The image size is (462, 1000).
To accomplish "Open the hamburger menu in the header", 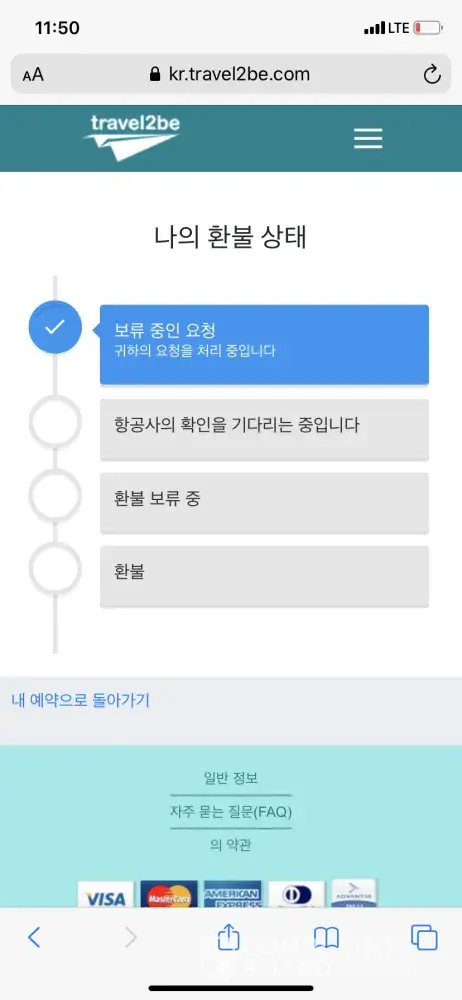I will (x=368, y=138).
